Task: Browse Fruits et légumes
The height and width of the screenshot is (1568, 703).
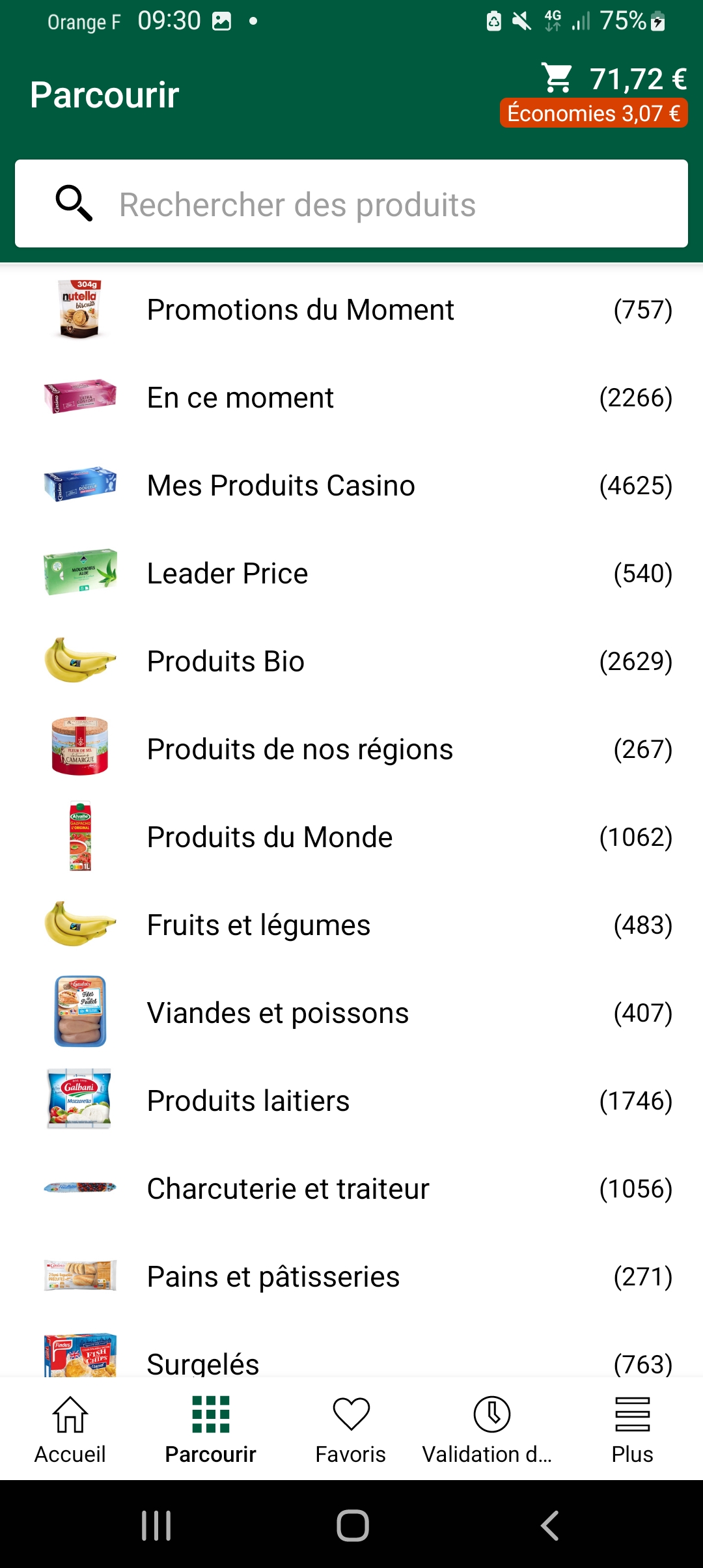Action: tap(351, 925)
